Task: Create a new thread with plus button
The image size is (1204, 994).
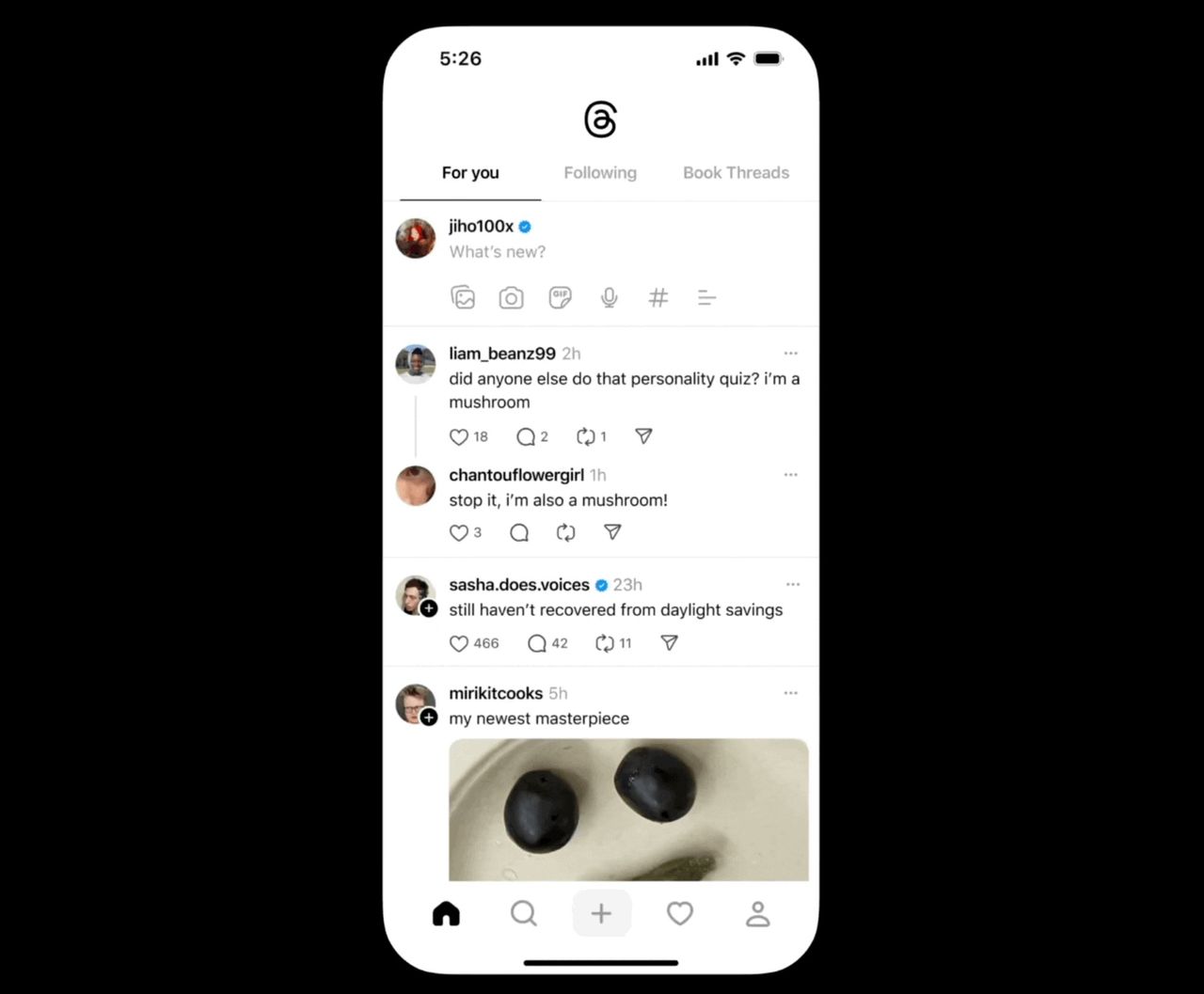Action: point(601,913)
